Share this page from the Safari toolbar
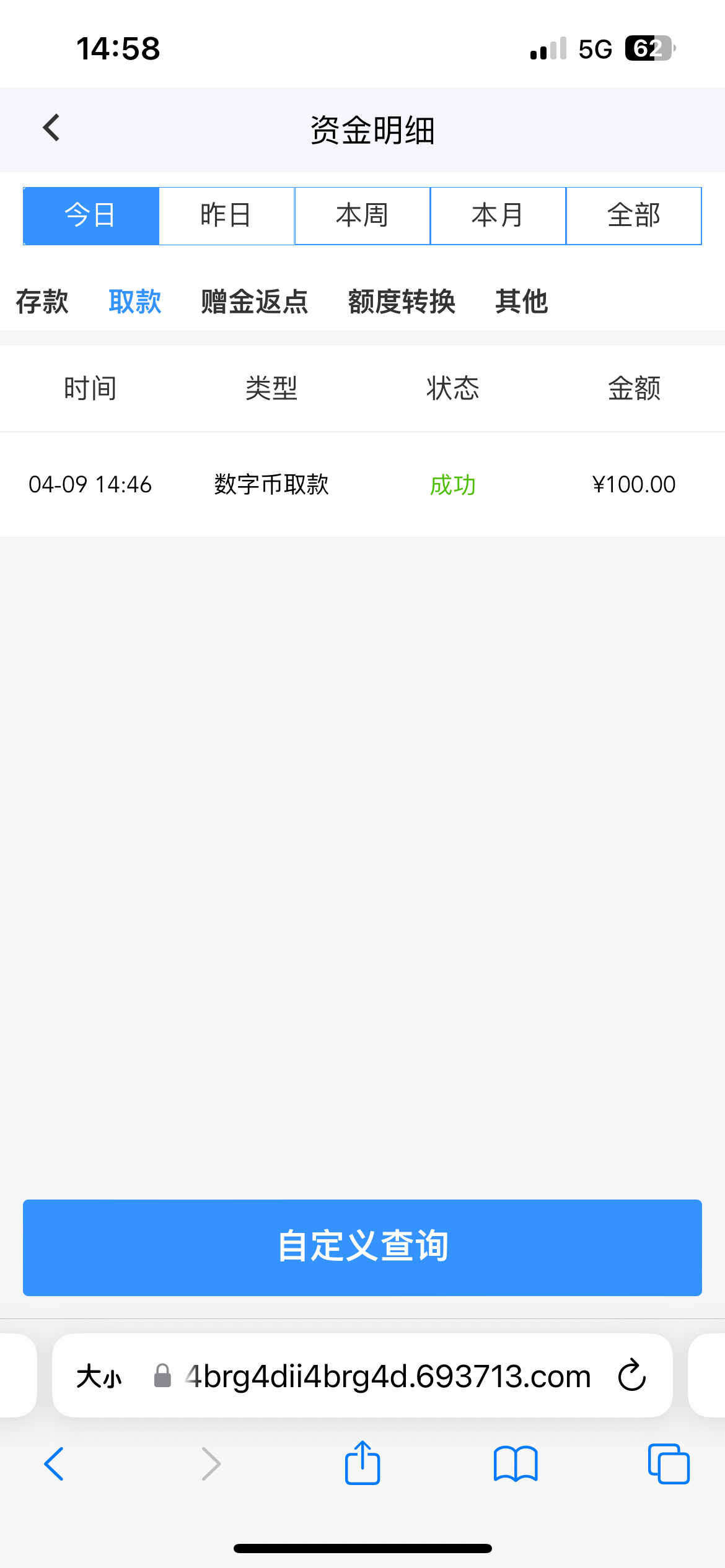Image resolution: width=725 pixels, height=1568 pixels. tap(362, 1463)
